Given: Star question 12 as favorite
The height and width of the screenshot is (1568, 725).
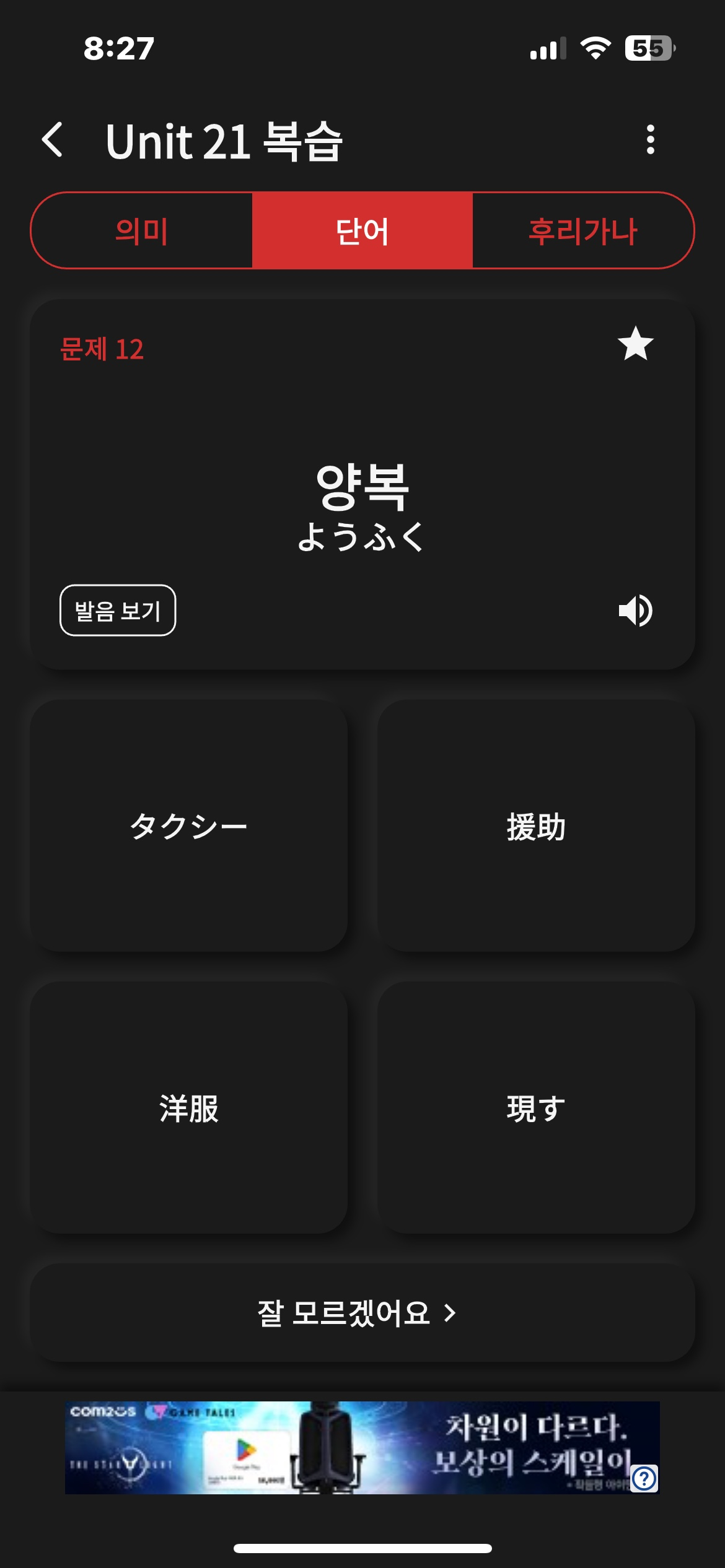Looking at the screenshot, I should pyautogui.click(x=635, y=344).
